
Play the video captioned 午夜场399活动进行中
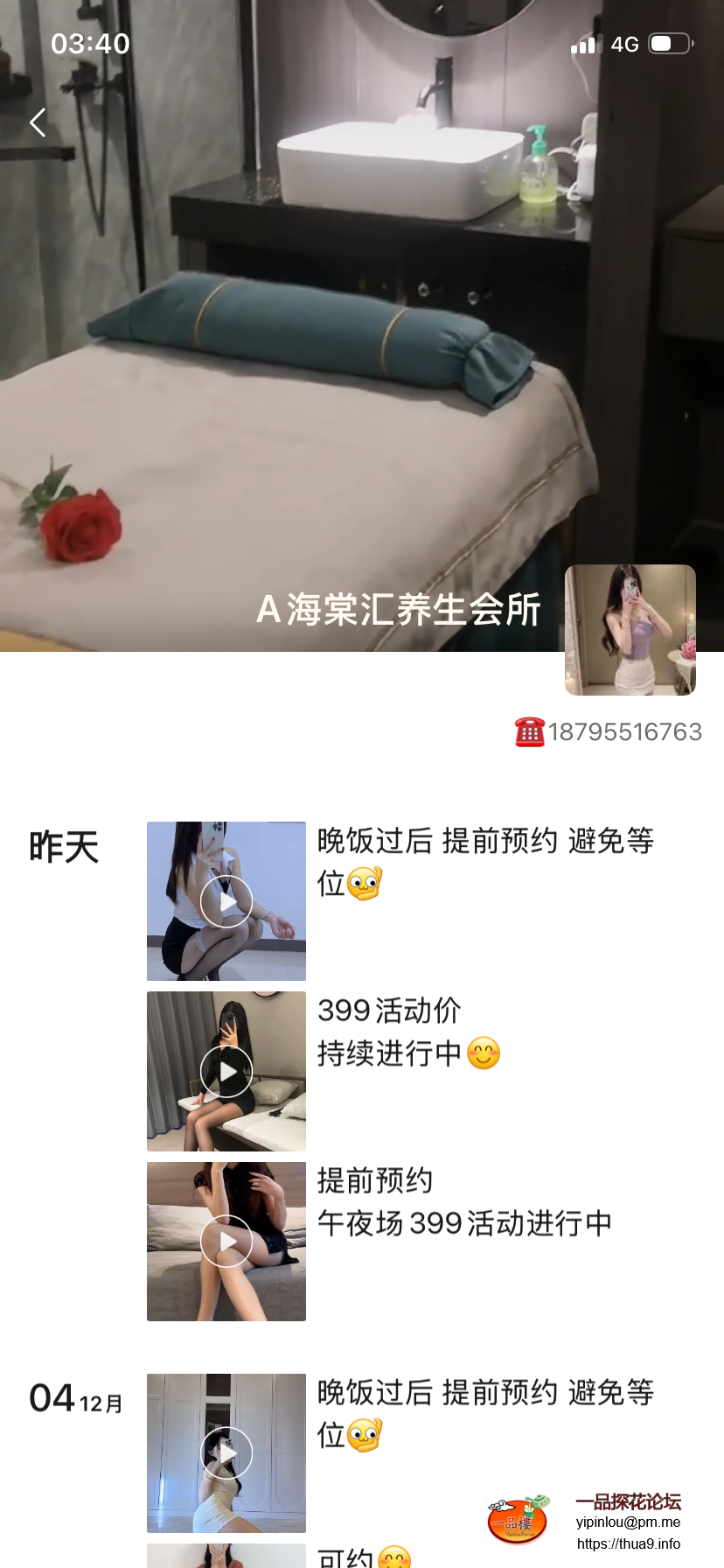tap(226, 1241)
